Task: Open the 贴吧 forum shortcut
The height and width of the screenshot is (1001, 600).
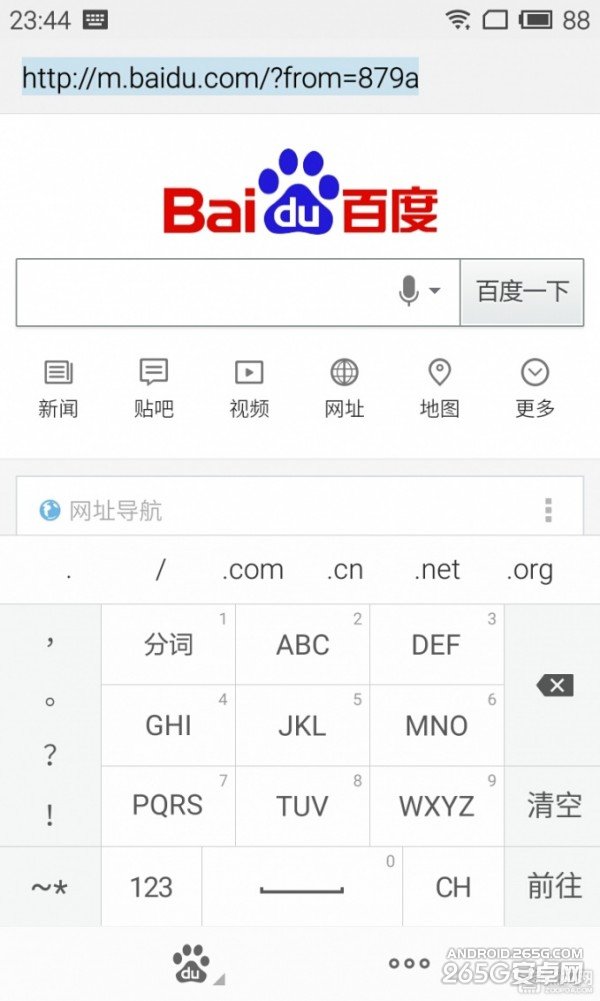Action: (153, 388)
